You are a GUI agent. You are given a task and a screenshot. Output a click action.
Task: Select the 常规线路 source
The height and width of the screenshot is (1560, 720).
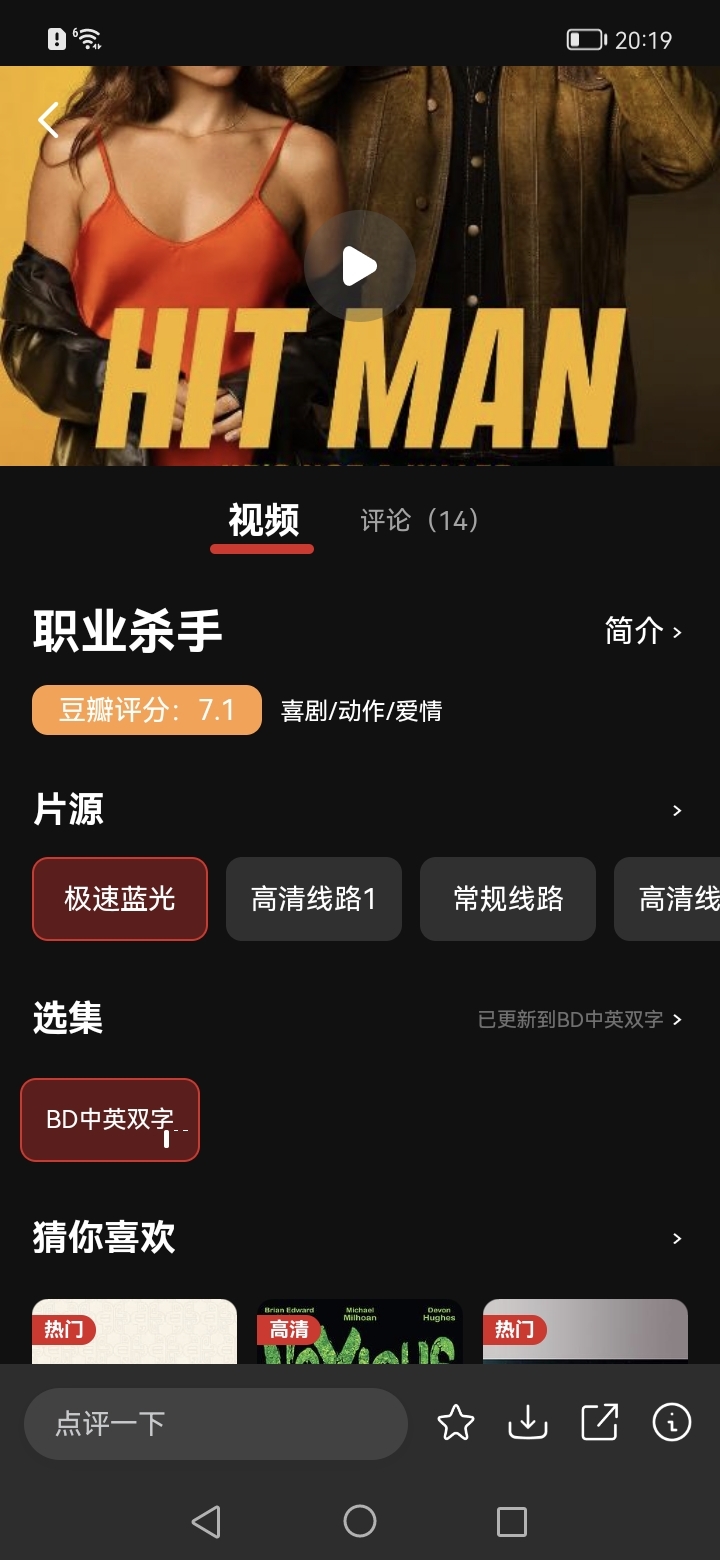click(x=507, y=899)
